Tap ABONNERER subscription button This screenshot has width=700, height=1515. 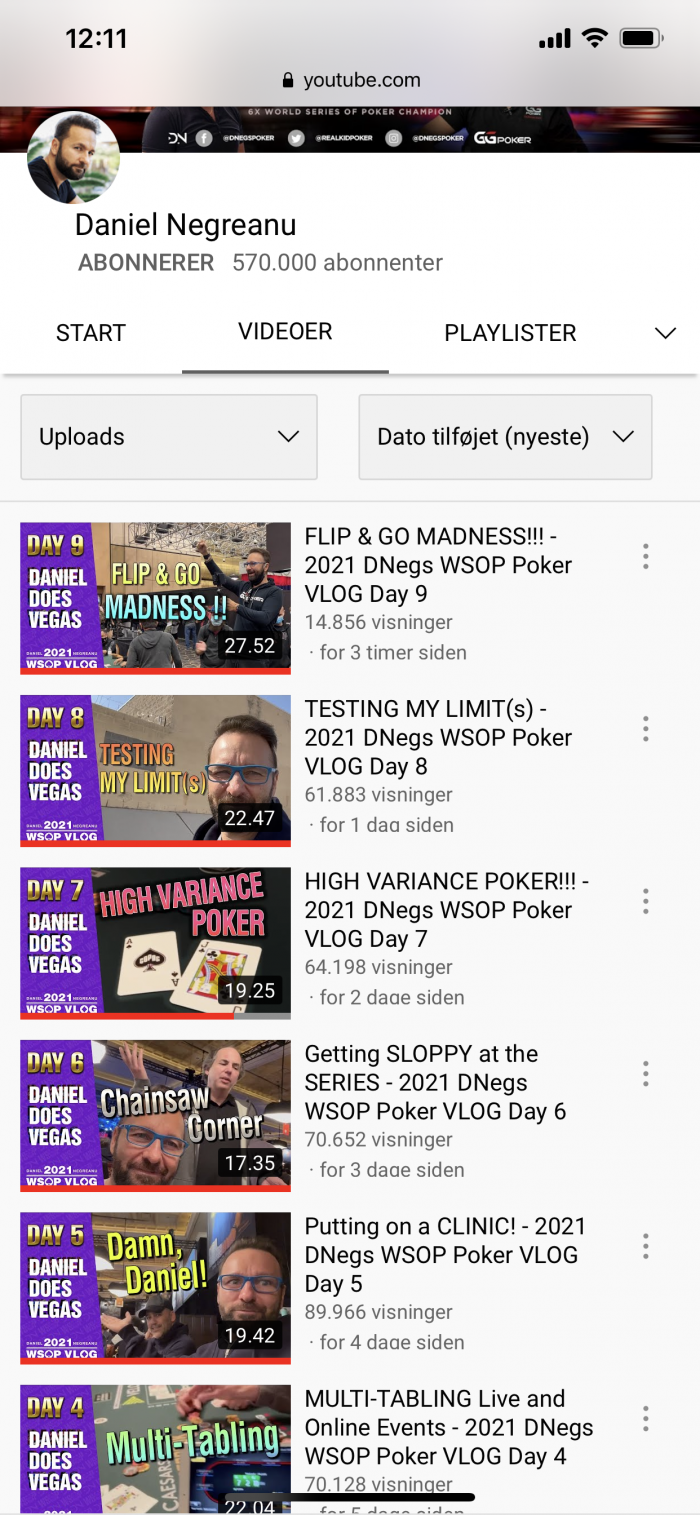[x=146, y=263]
